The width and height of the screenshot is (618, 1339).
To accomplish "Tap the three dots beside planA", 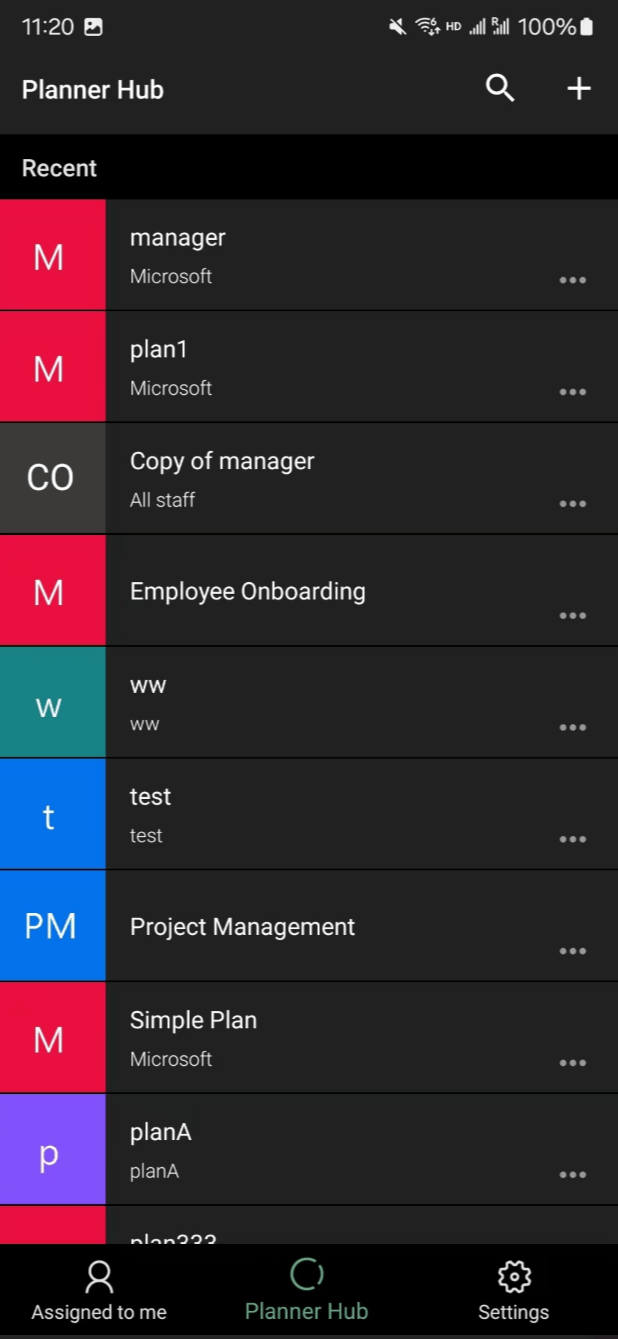I will click(573, 1175).
